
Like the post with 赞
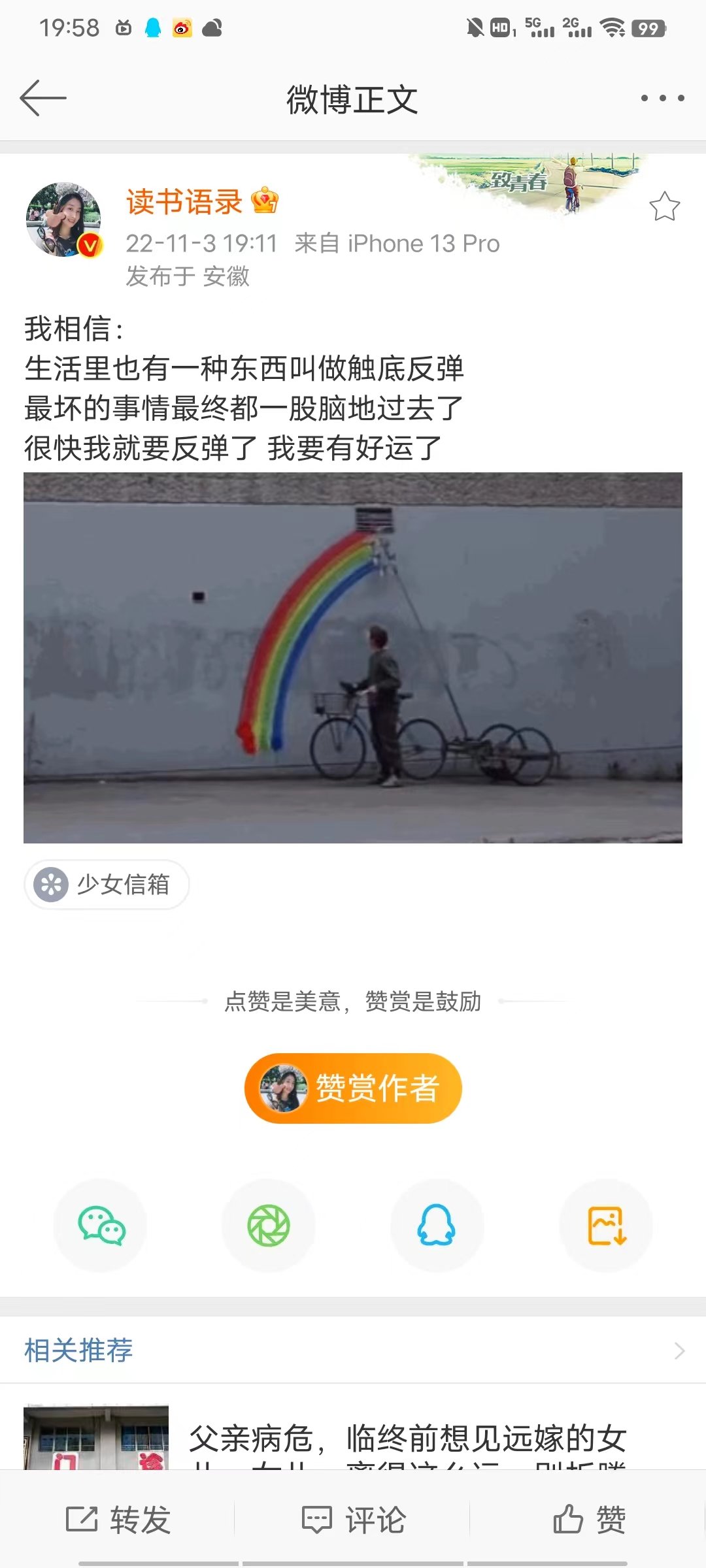tap(588, 1520)
